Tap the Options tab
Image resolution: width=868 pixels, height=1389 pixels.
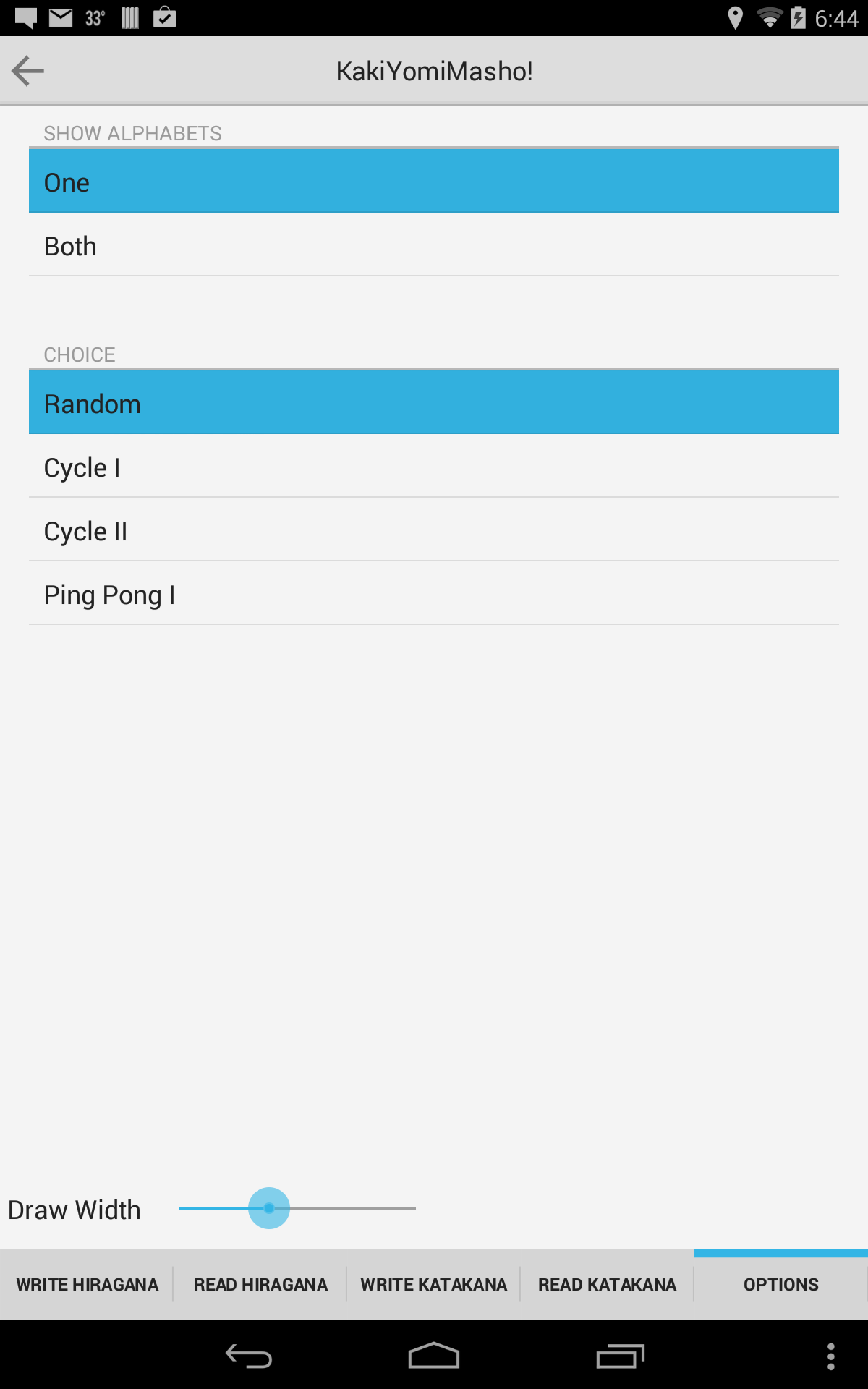coord(781,1285)
